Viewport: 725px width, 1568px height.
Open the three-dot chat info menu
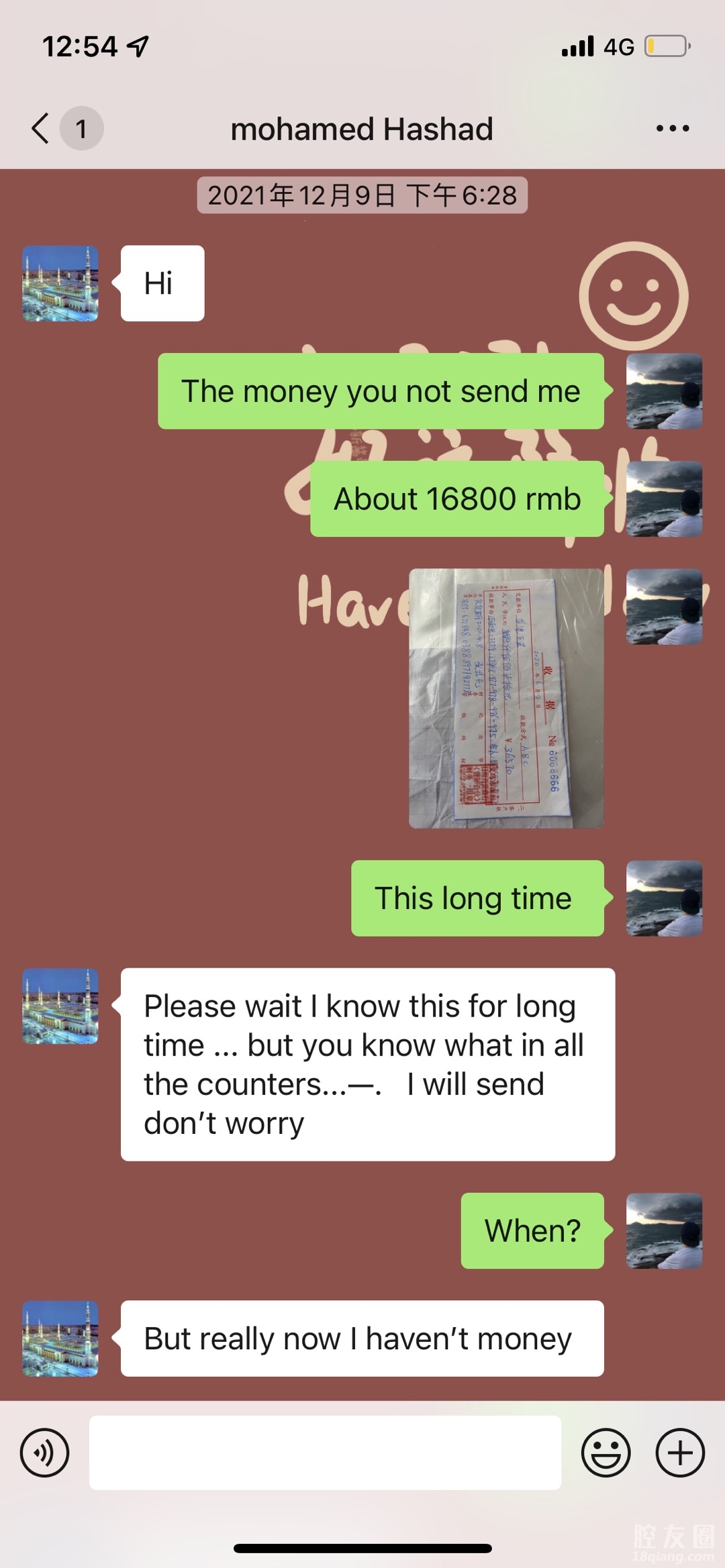point(672,128)
